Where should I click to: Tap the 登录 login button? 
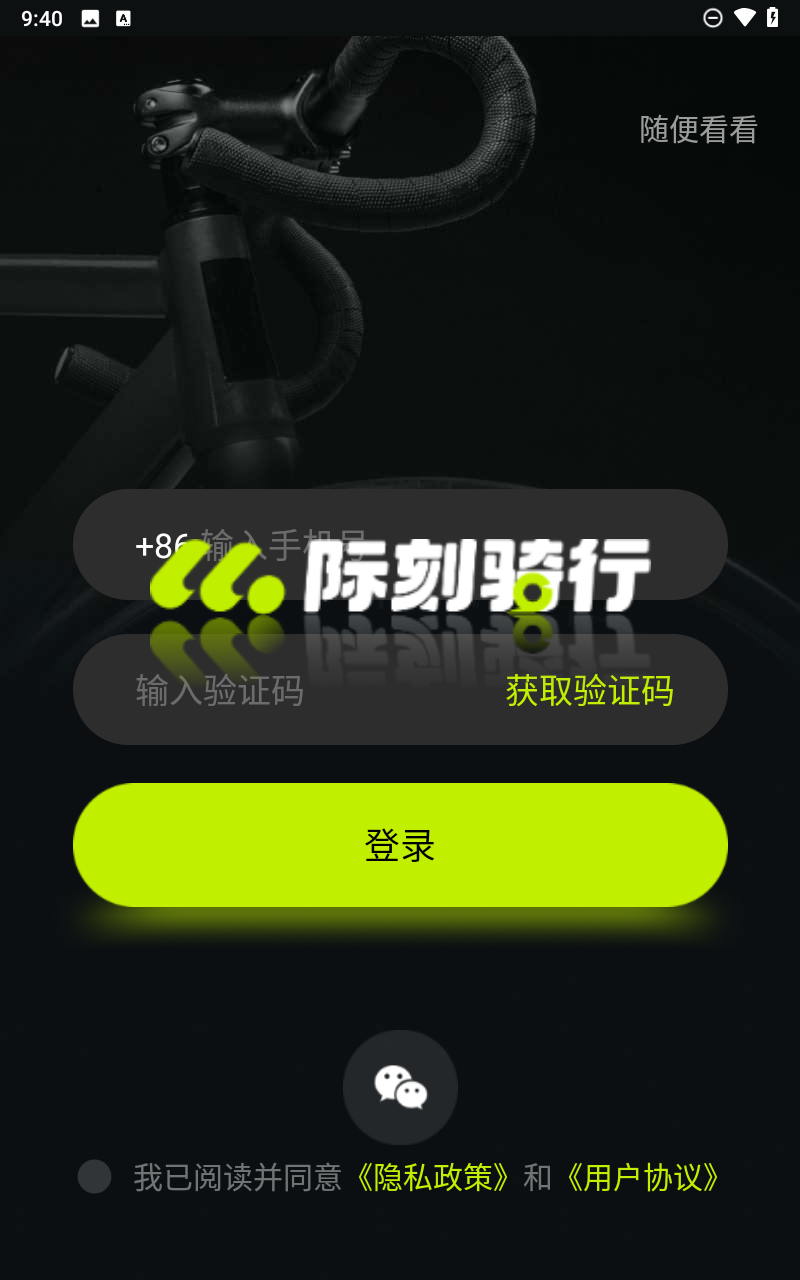[400, 845]
